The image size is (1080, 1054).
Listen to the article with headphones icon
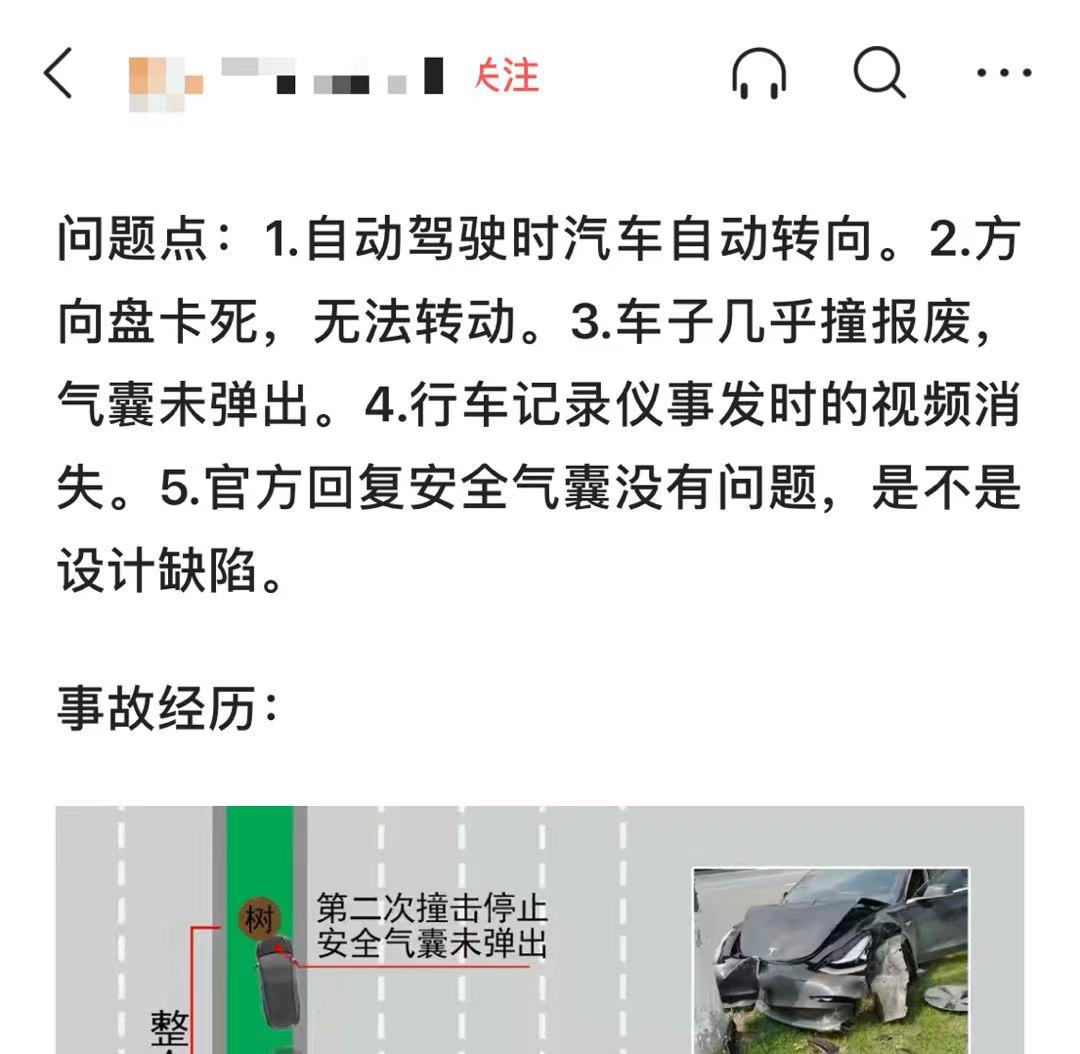coord(759,75)
